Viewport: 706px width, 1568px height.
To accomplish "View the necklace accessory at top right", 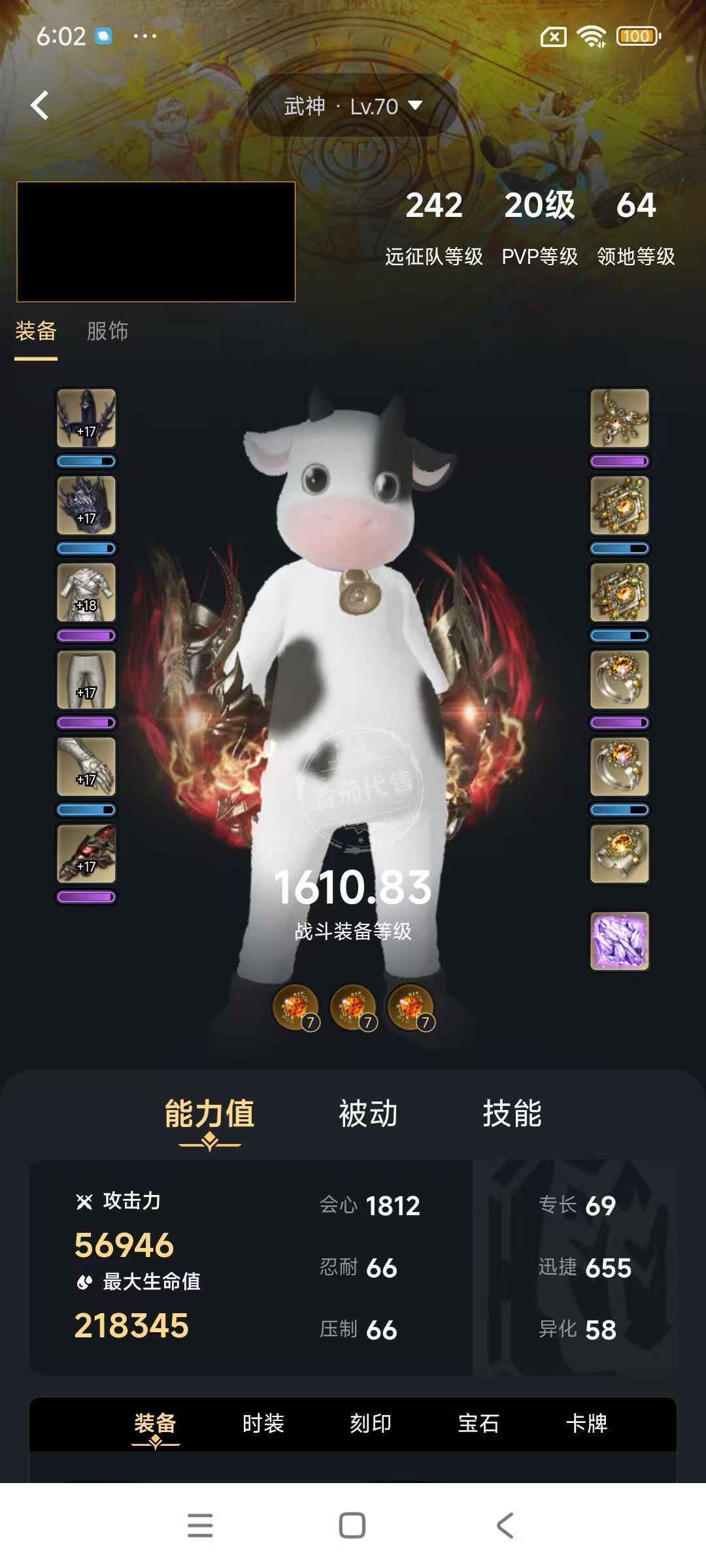I will point(619,418).
